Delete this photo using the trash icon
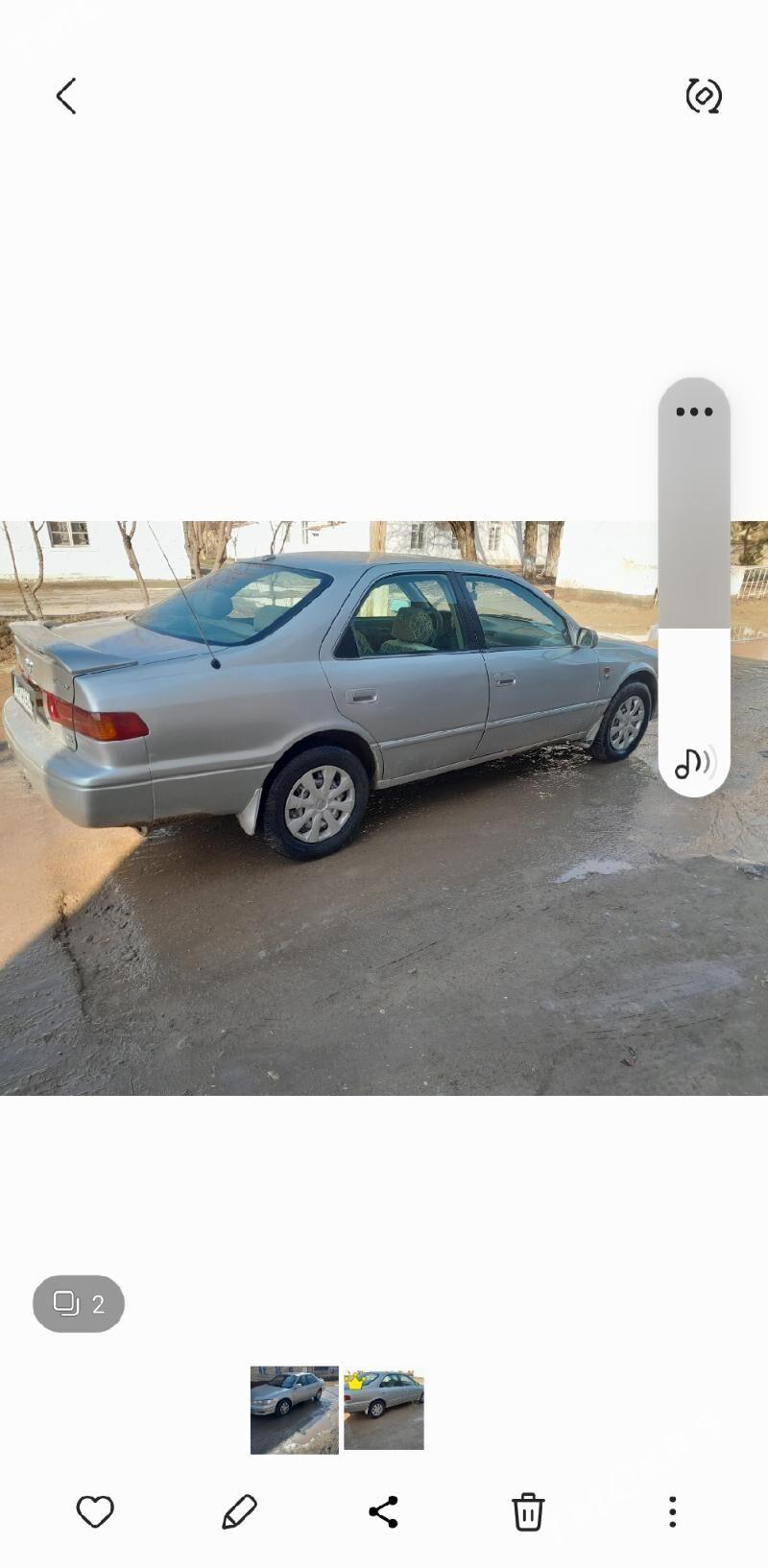 [x=528, y=1512]
